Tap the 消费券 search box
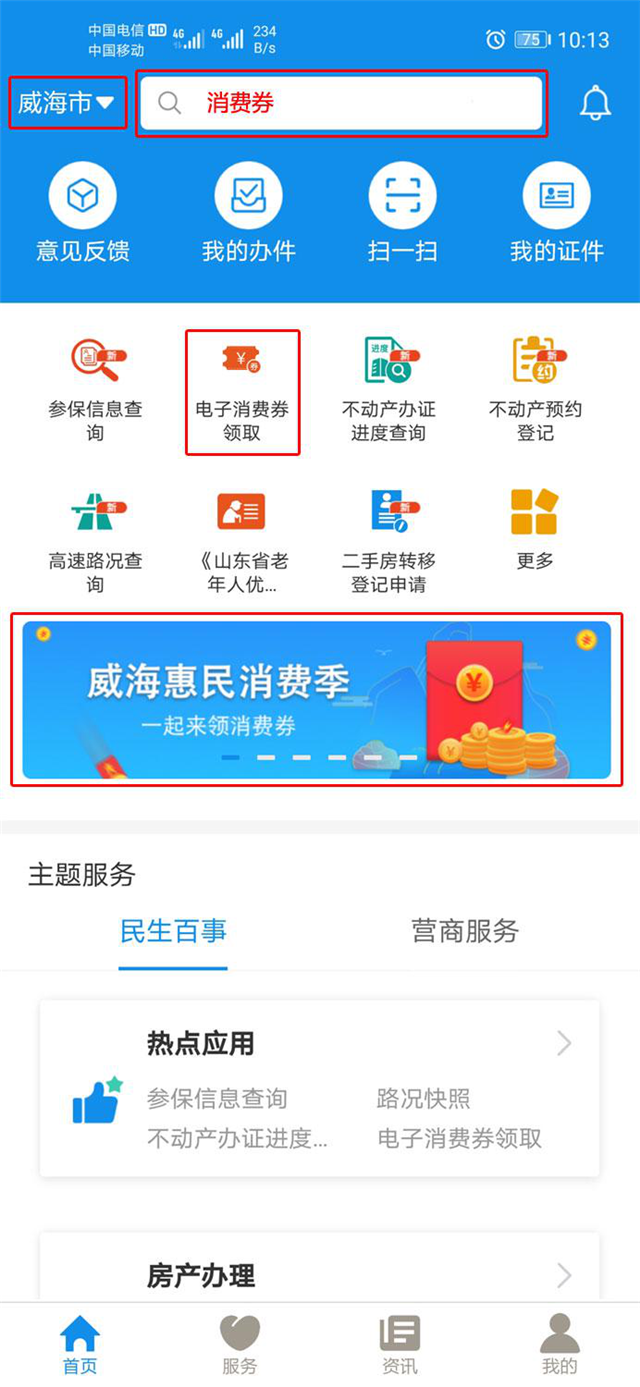 coord(340,103)
